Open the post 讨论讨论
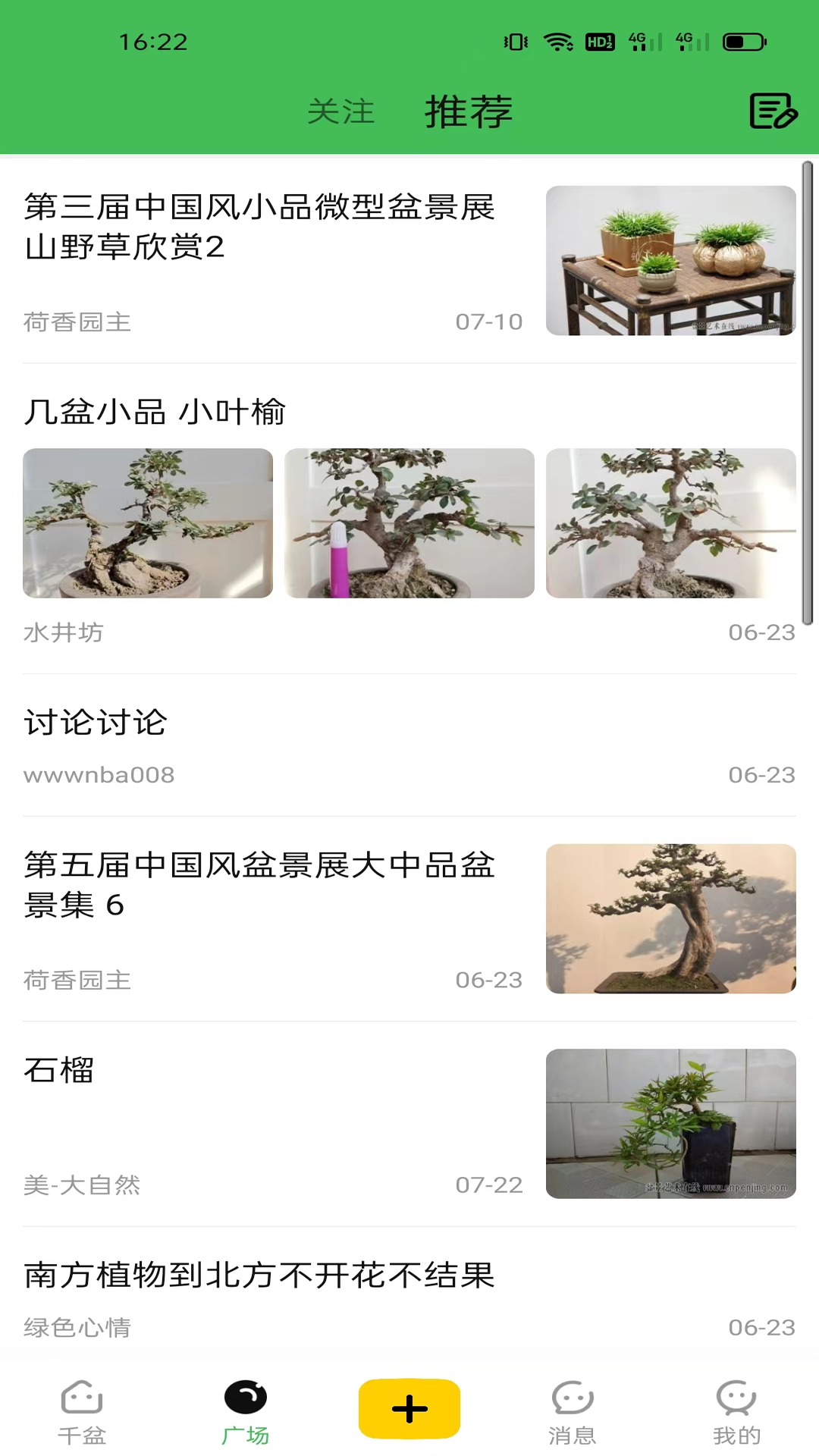This screenshot has width=819, height=1456. pos(96,723)
